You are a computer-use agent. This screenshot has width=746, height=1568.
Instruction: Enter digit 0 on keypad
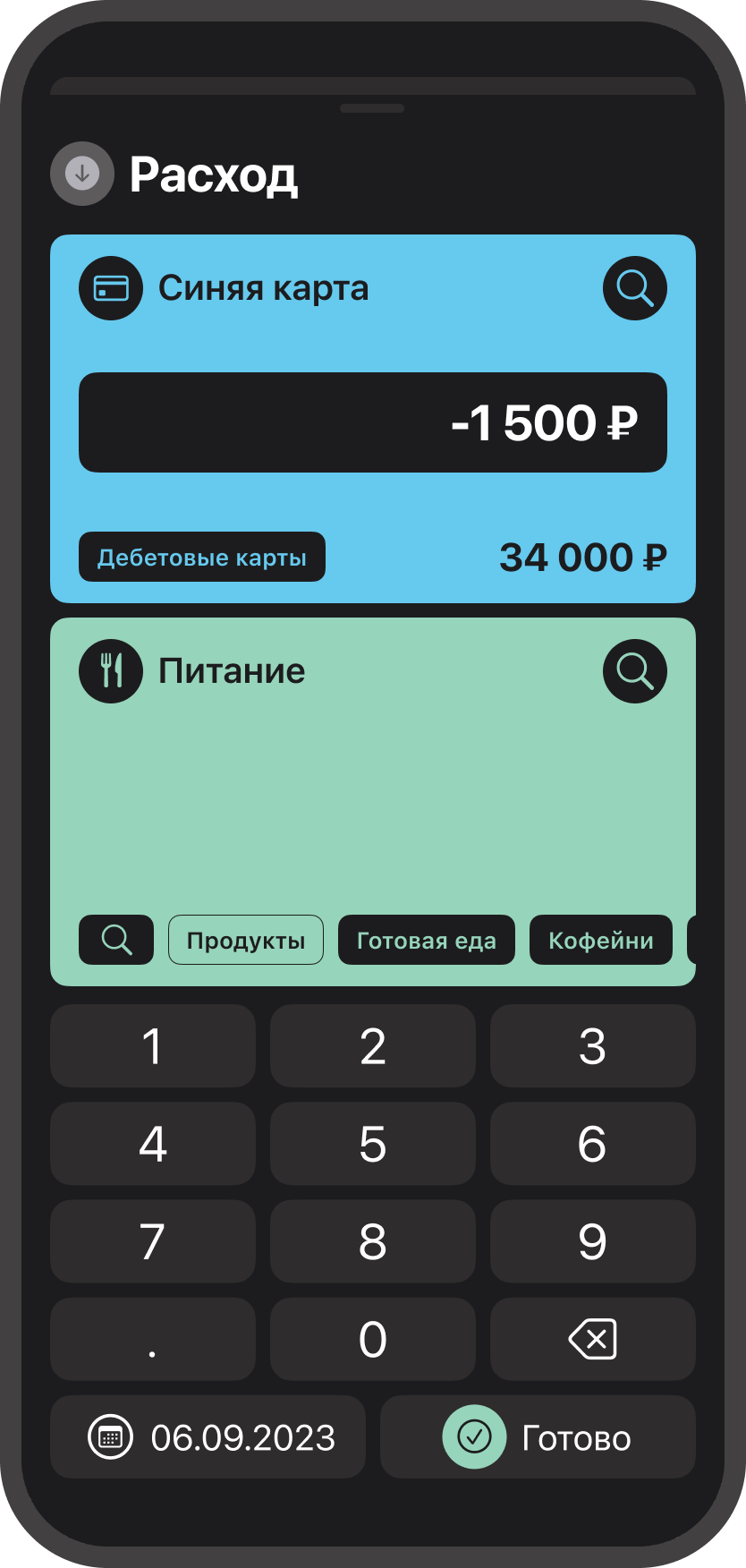373,1339
